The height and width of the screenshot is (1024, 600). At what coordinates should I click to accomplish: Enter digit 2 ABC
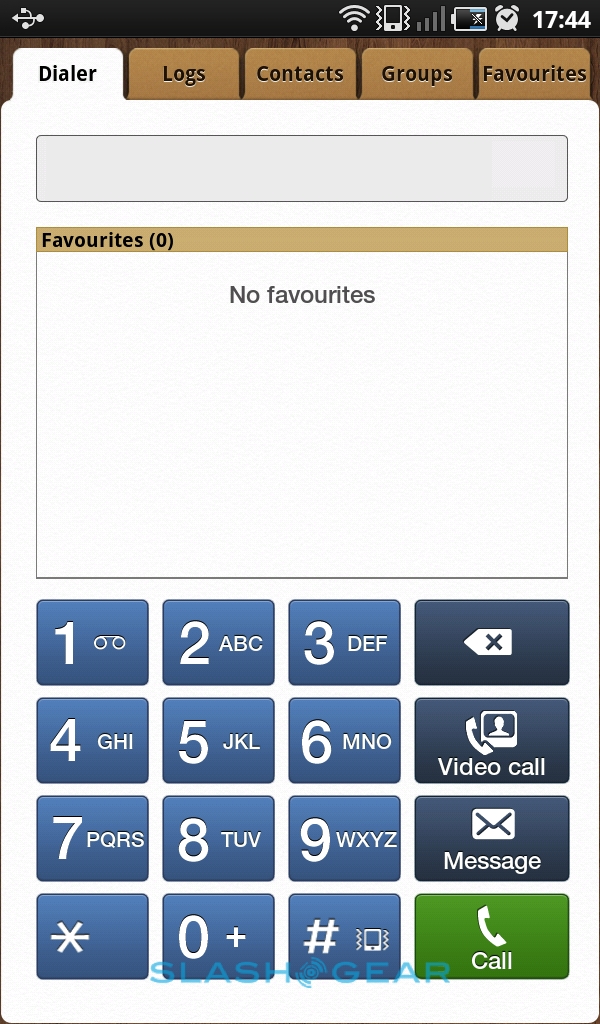[x=218, y=643]
